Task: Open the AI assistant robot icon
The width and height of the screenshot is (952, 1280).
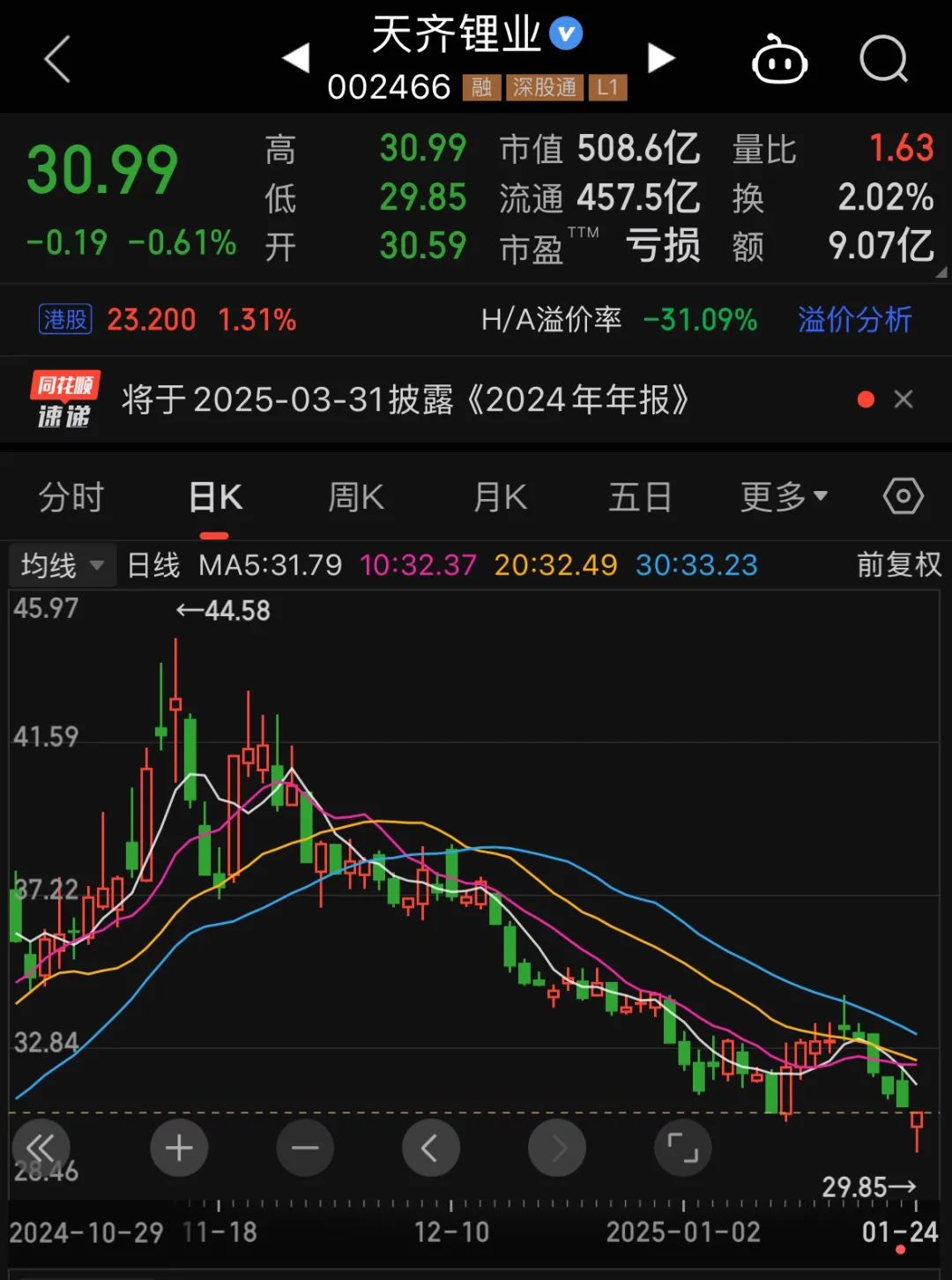Action: point(779,61)
